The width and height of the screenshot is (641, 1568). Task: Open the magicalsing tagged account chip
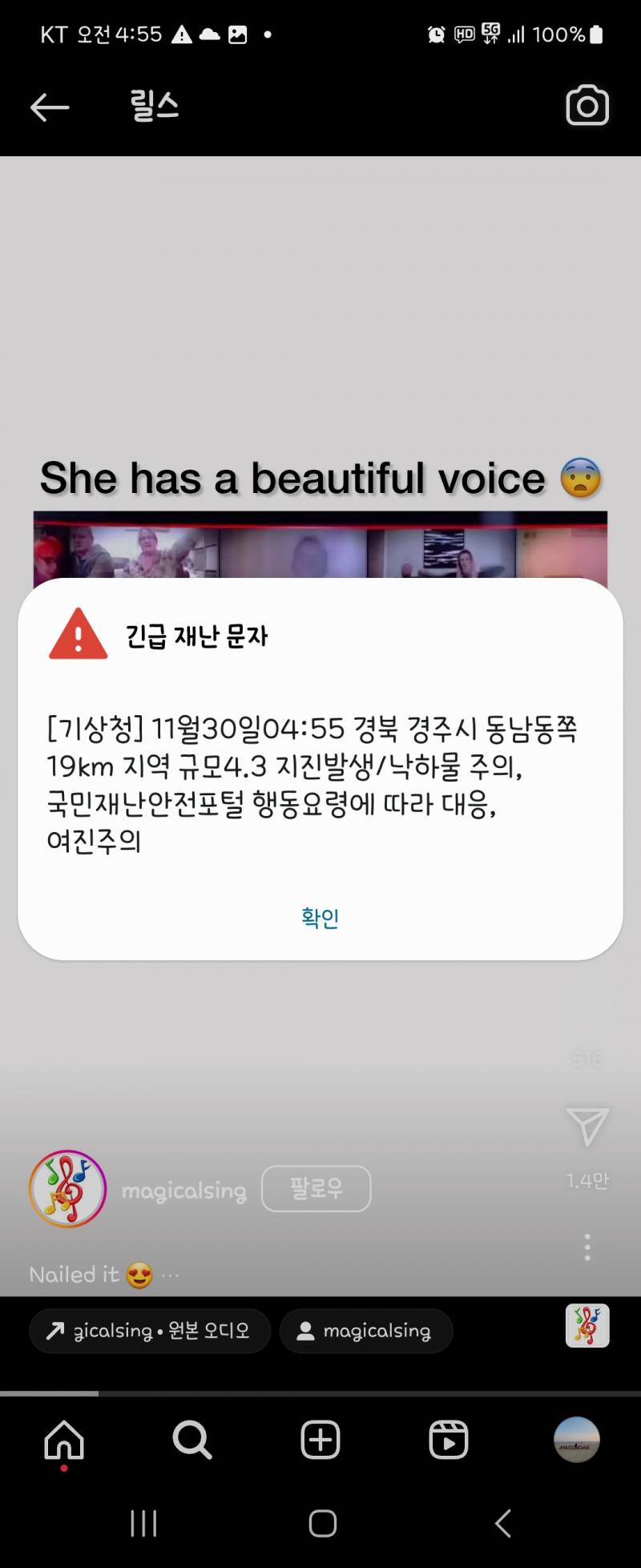click(x=366, y=1331)
